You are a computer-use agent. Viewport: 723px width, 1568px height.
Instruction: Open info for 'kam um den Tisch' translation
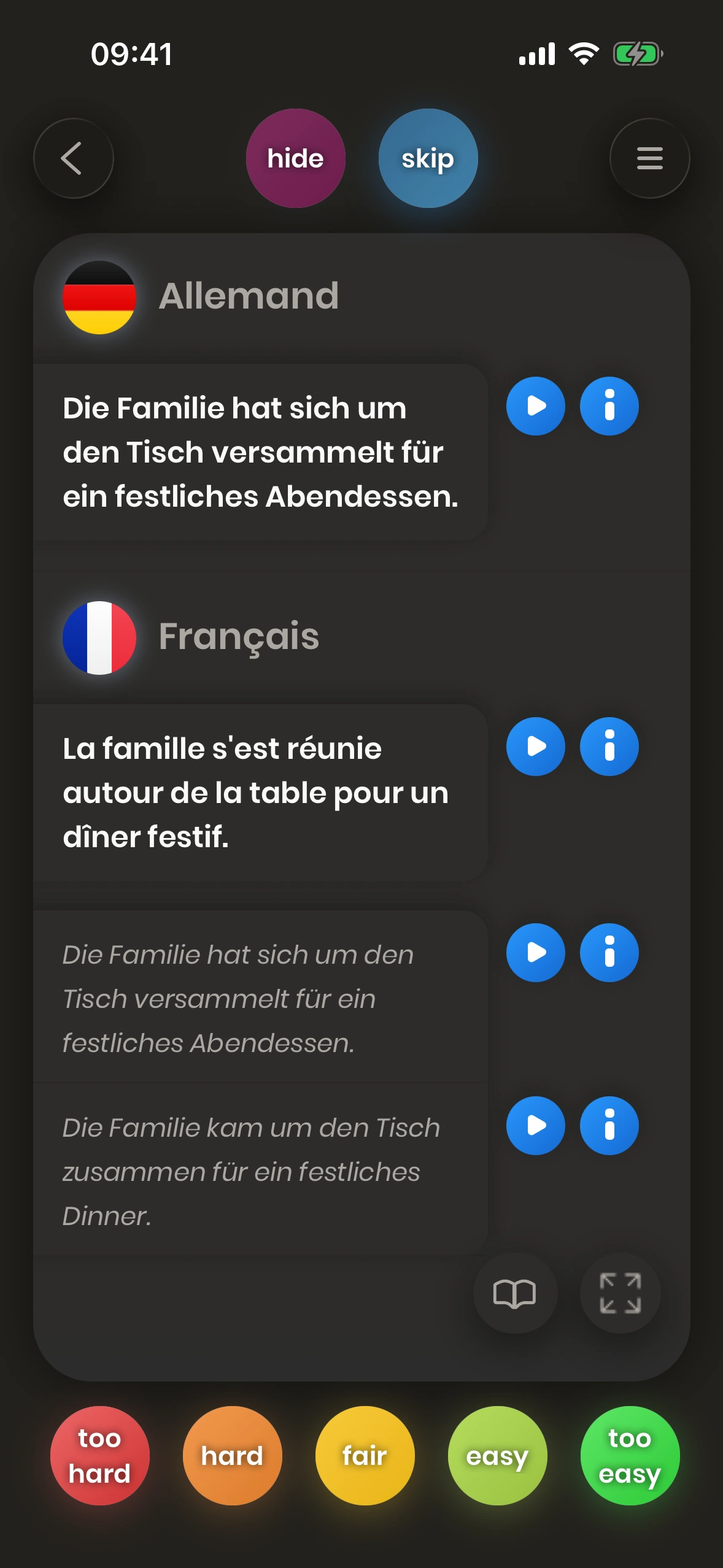[609, 1126]
